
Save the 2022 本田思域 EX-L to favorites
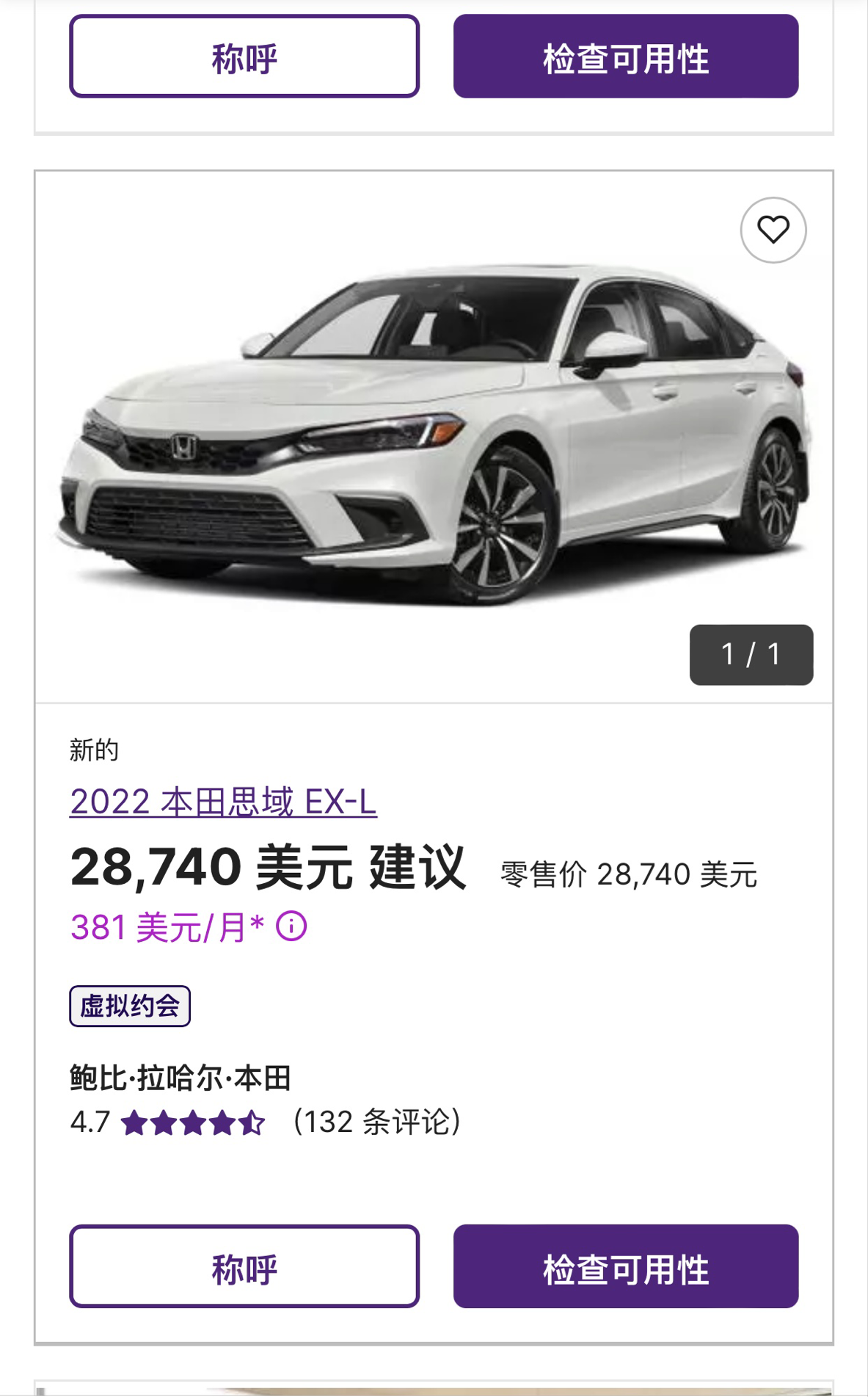tap(773, 231)
